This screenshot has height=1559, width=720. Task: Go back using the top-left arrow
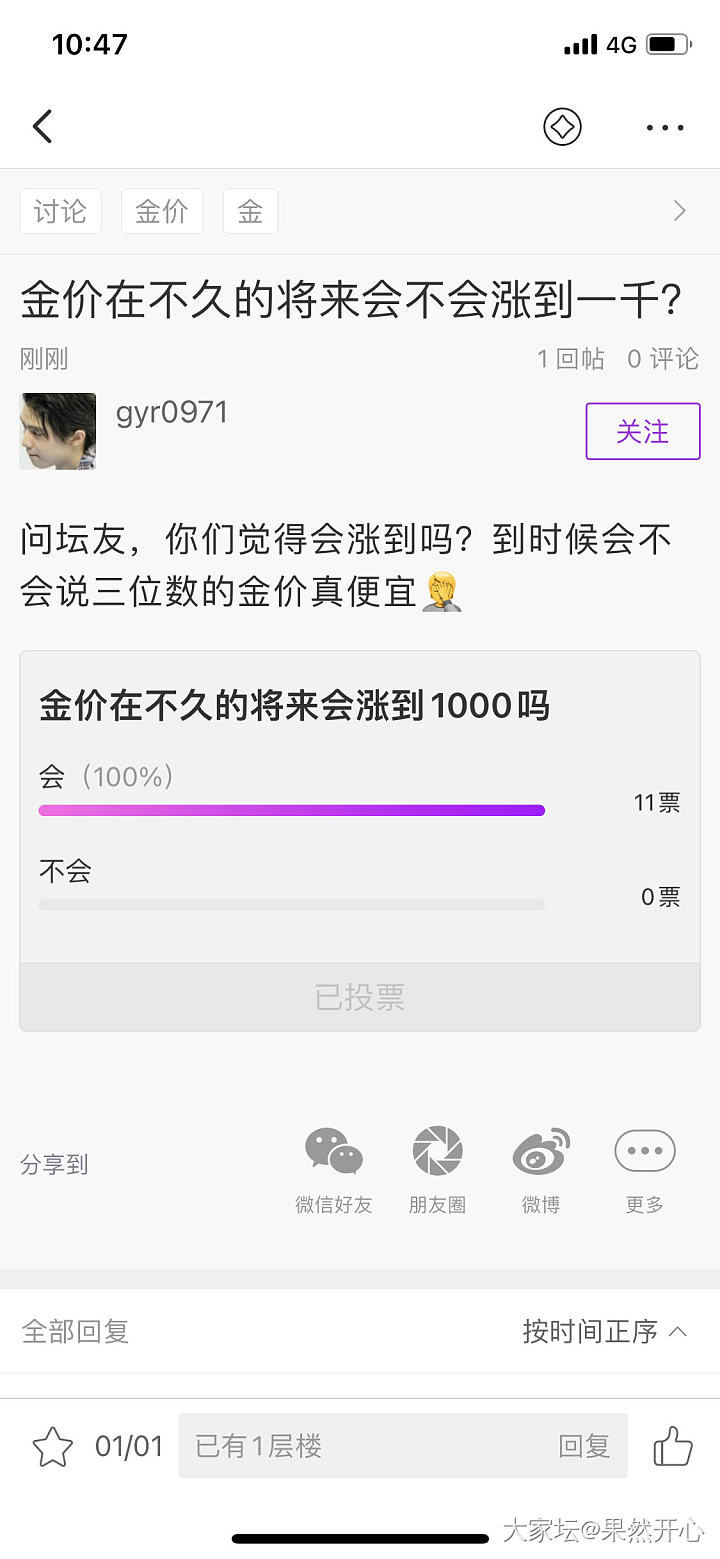42,127
